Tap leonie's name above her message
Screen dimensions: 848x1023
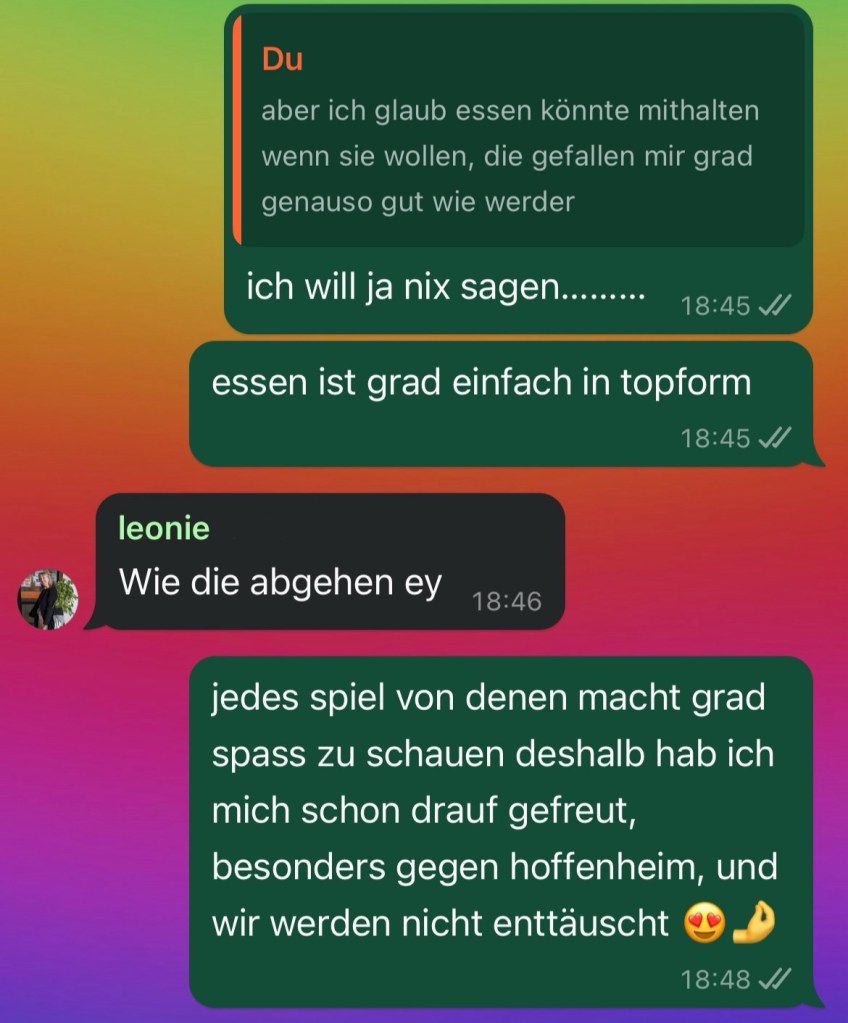(x=164, y=528)
